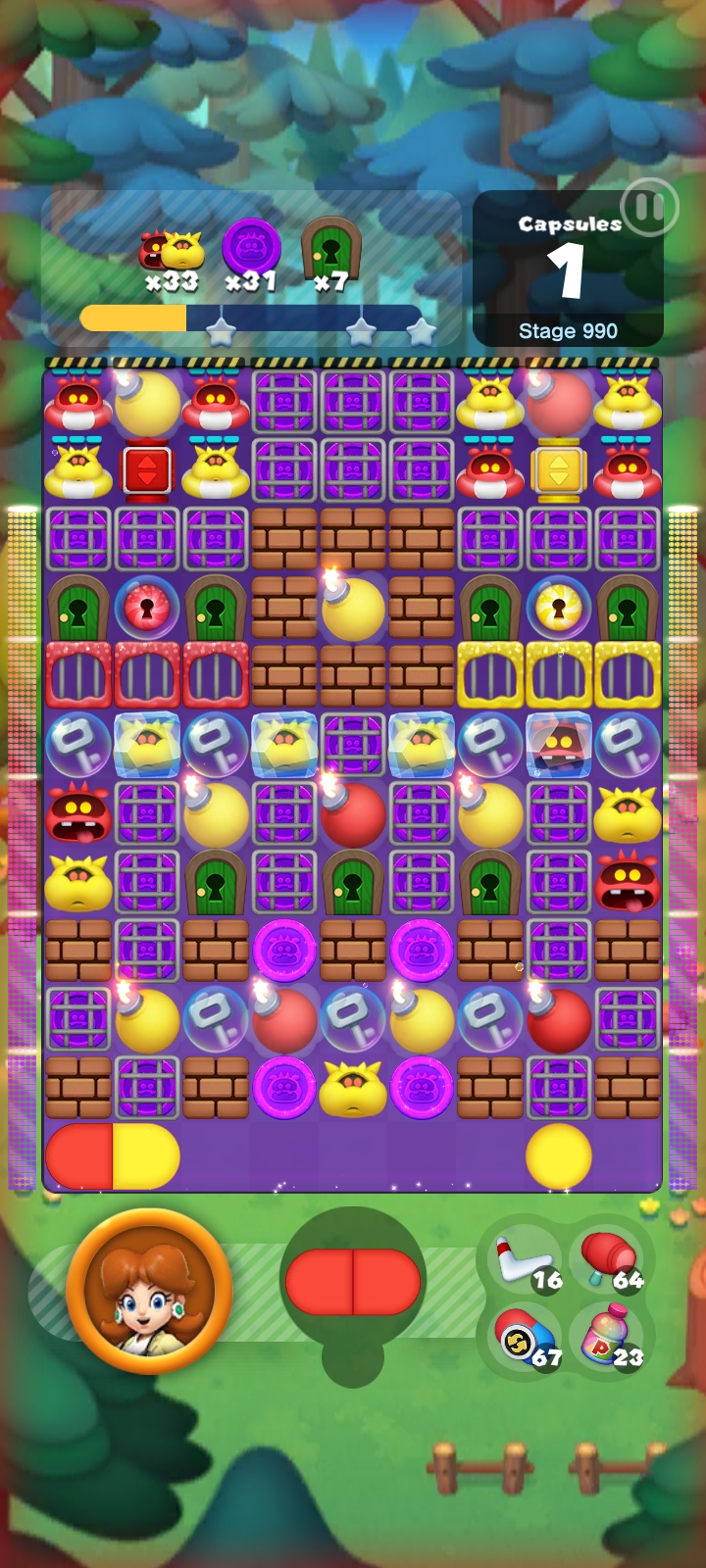Use the red hammer item with 64
Viewport: 706px width, 1568px height.
coord(608,1260)
